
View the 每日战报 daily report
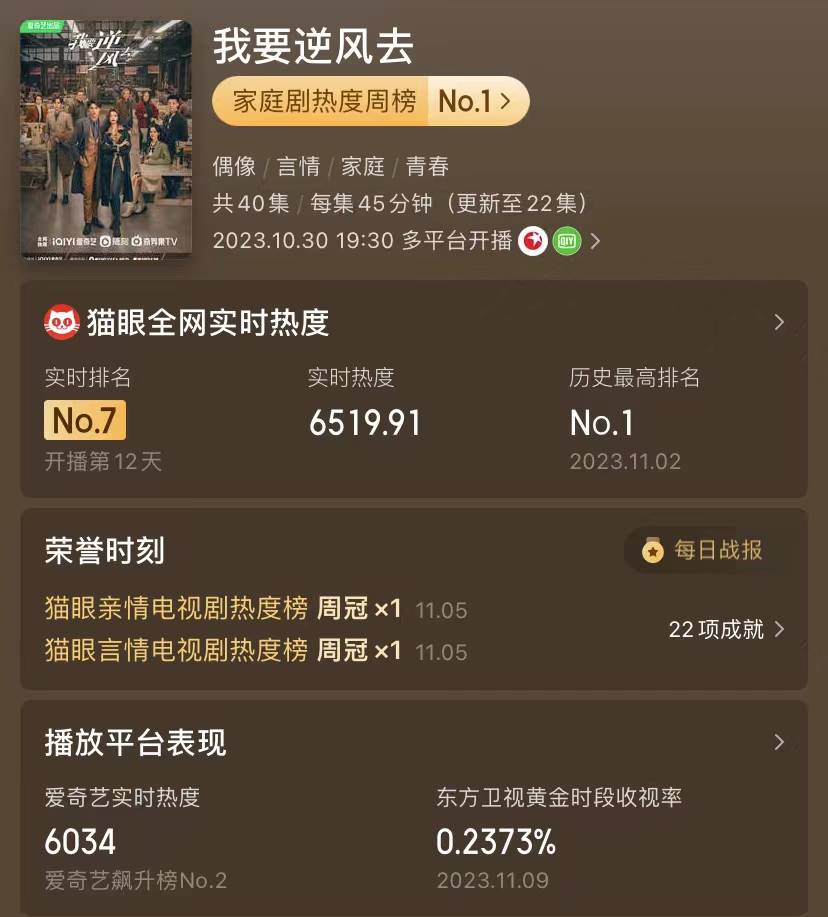(x=703, y=550)
